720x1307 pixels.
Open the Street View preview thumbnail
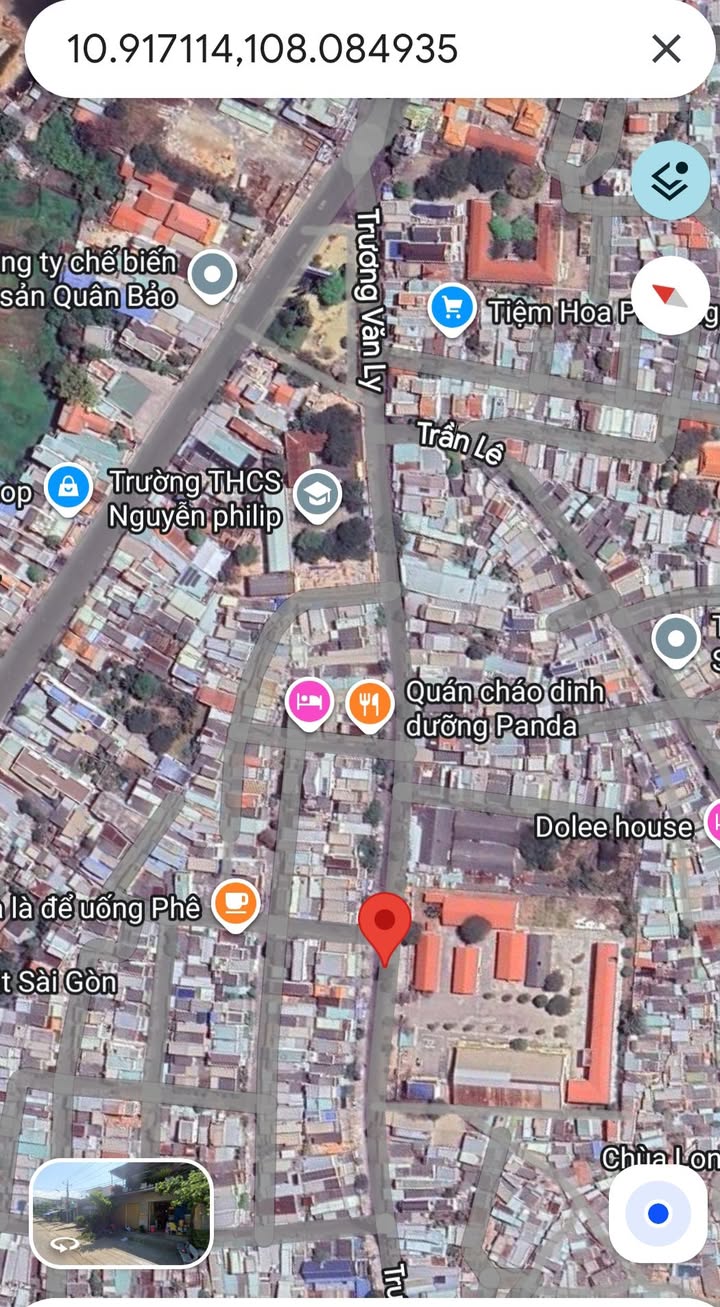[121, 1212]
